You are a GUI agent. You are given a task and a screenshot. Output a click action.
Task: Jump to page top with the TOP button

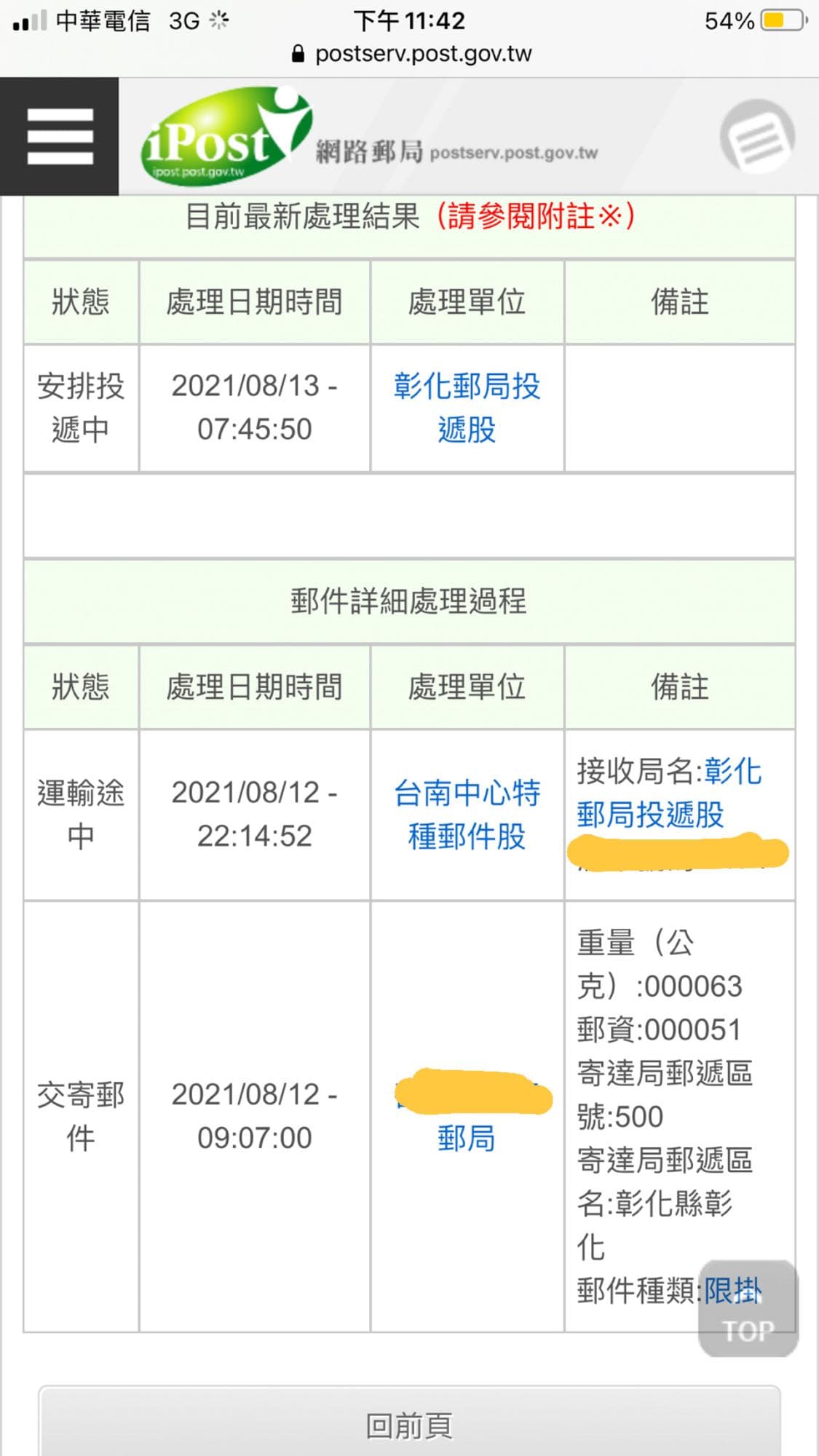748,1309
